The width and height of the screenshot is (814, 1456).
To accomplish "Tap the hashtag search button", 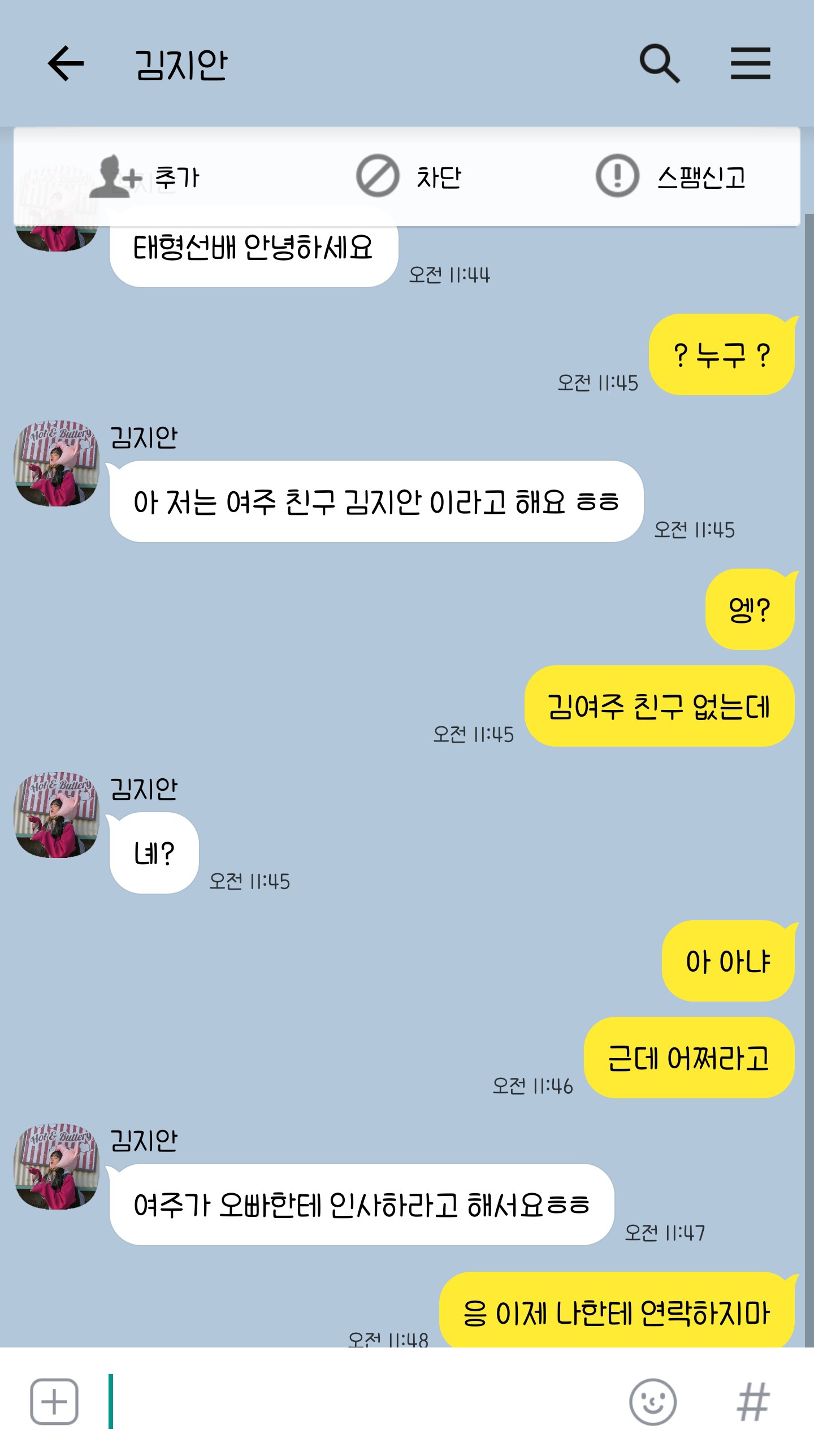I will 754,1402.
